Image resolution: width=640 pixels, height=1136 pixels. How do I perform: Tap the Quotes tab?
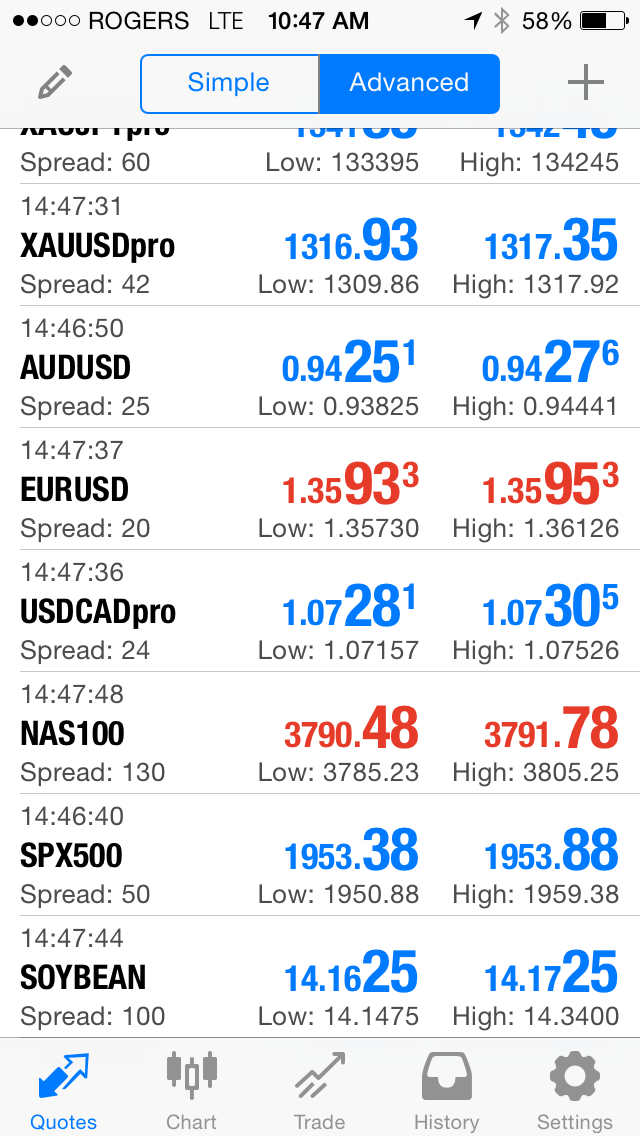click(x=64, y=1089)
